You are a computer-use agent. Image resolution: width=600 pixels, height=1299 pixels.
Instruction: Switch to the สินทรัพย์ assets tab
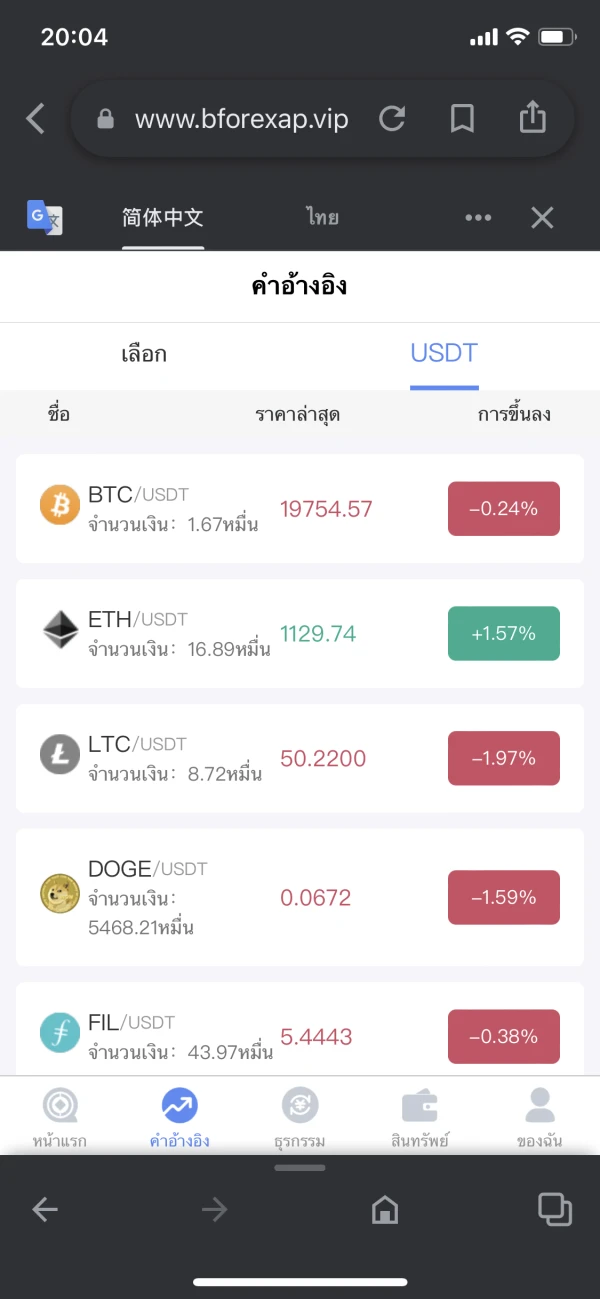tap(420, 1117)
